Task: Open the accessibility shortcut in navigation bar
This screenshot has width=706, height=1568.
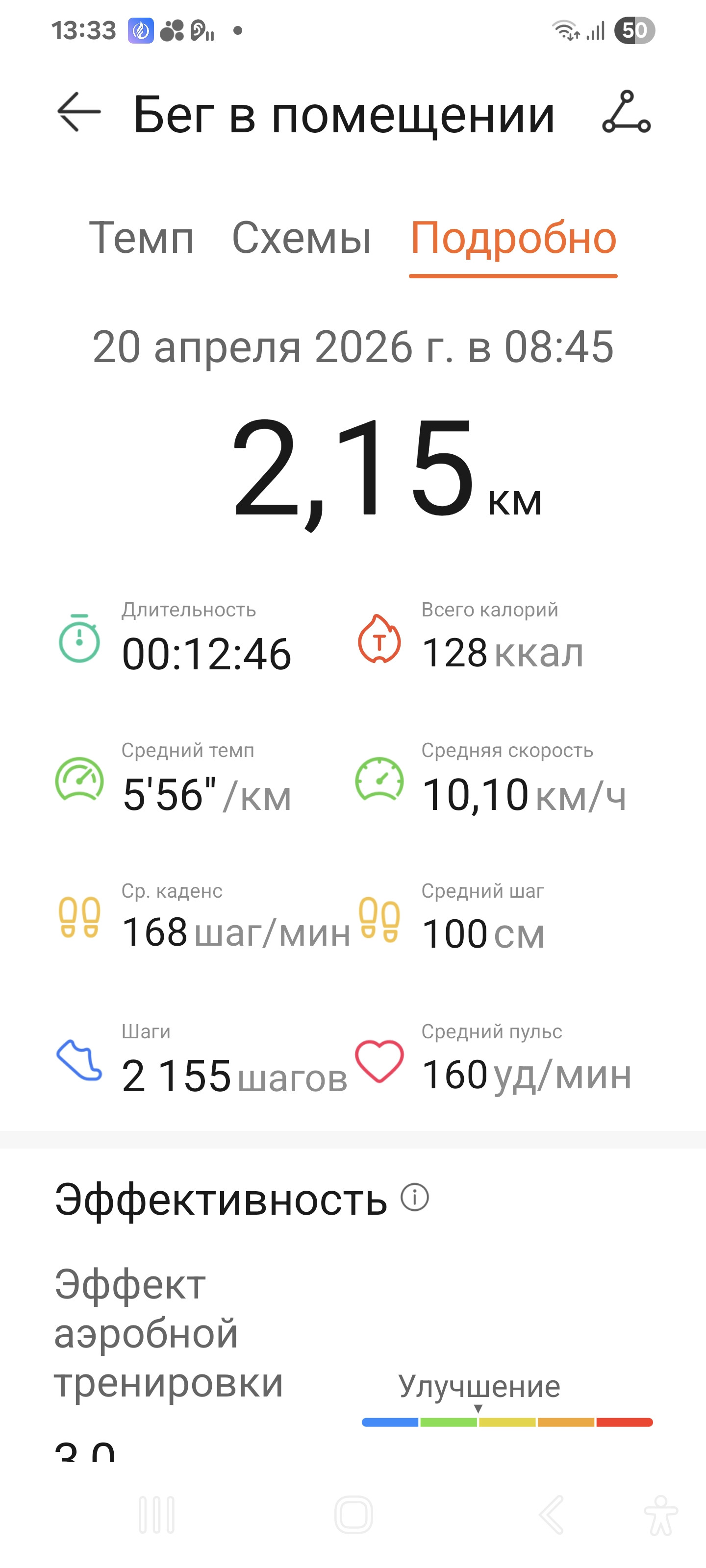Action: [661, 1515]
